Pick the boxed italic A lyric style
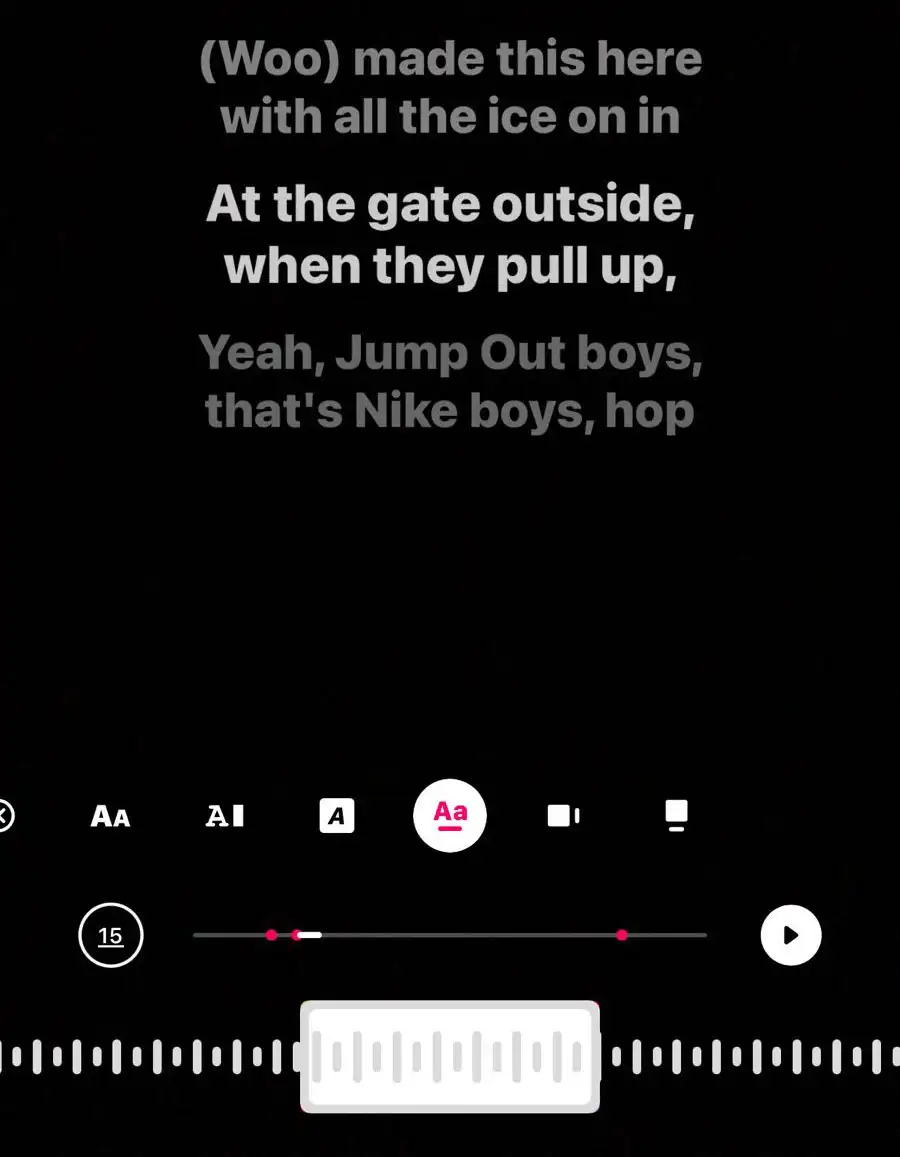The width and height of the screenshot is (900, 1157). click(x=337, y=816)
